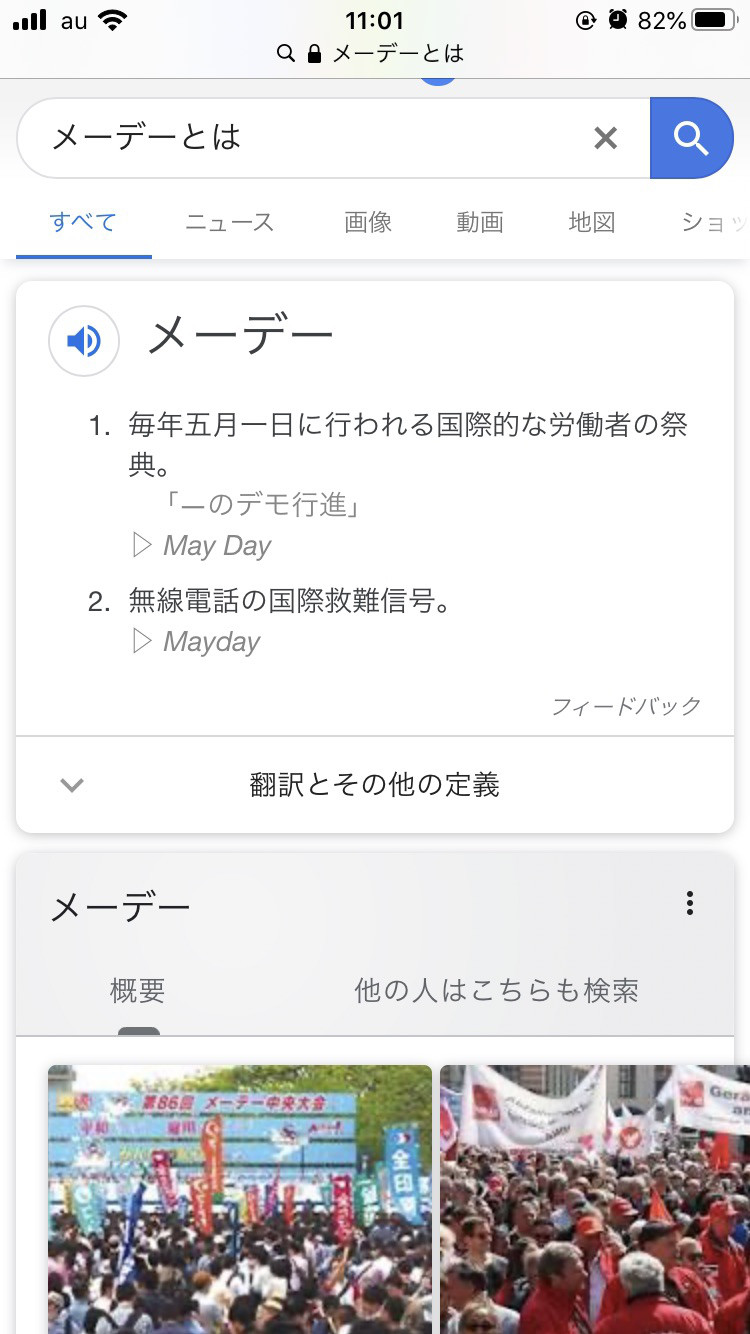
Task: Open the three-dot menu on メーデー panel
Action: click(x=689, y=904)
